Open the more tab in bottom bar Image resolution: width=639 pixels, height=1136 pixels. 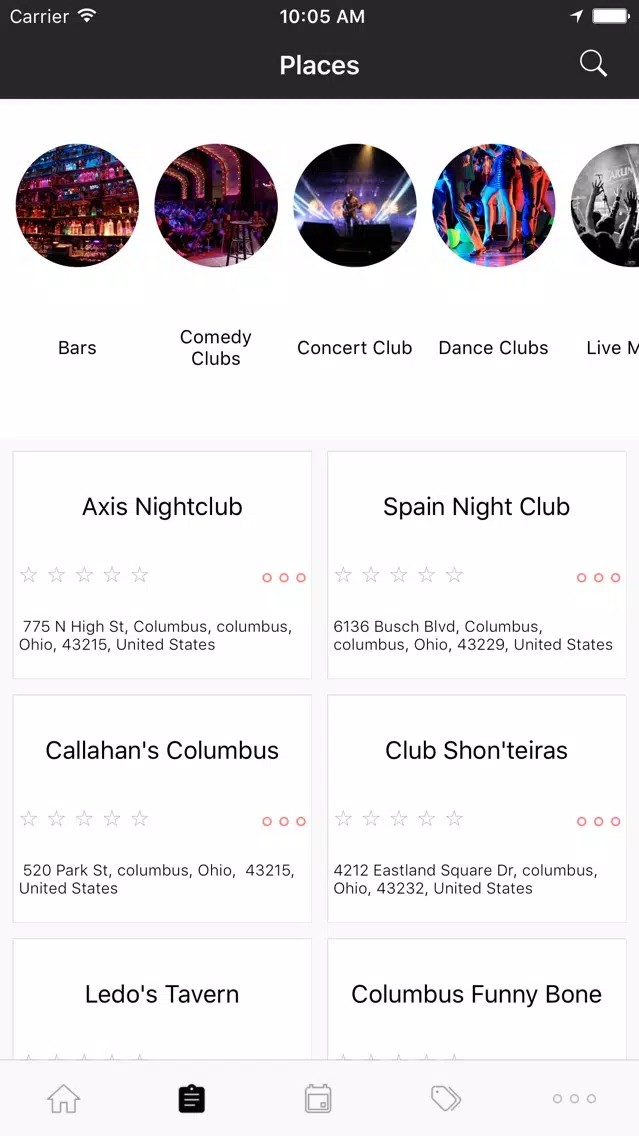coord(574,1098)
